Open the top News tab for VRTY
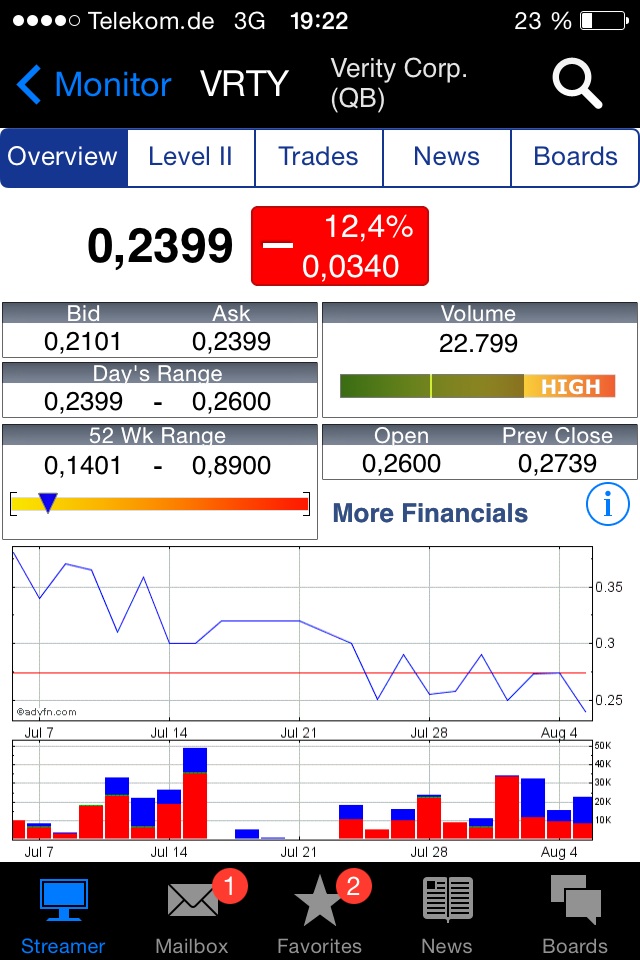The image size is (640, 960). pos(446,157)
